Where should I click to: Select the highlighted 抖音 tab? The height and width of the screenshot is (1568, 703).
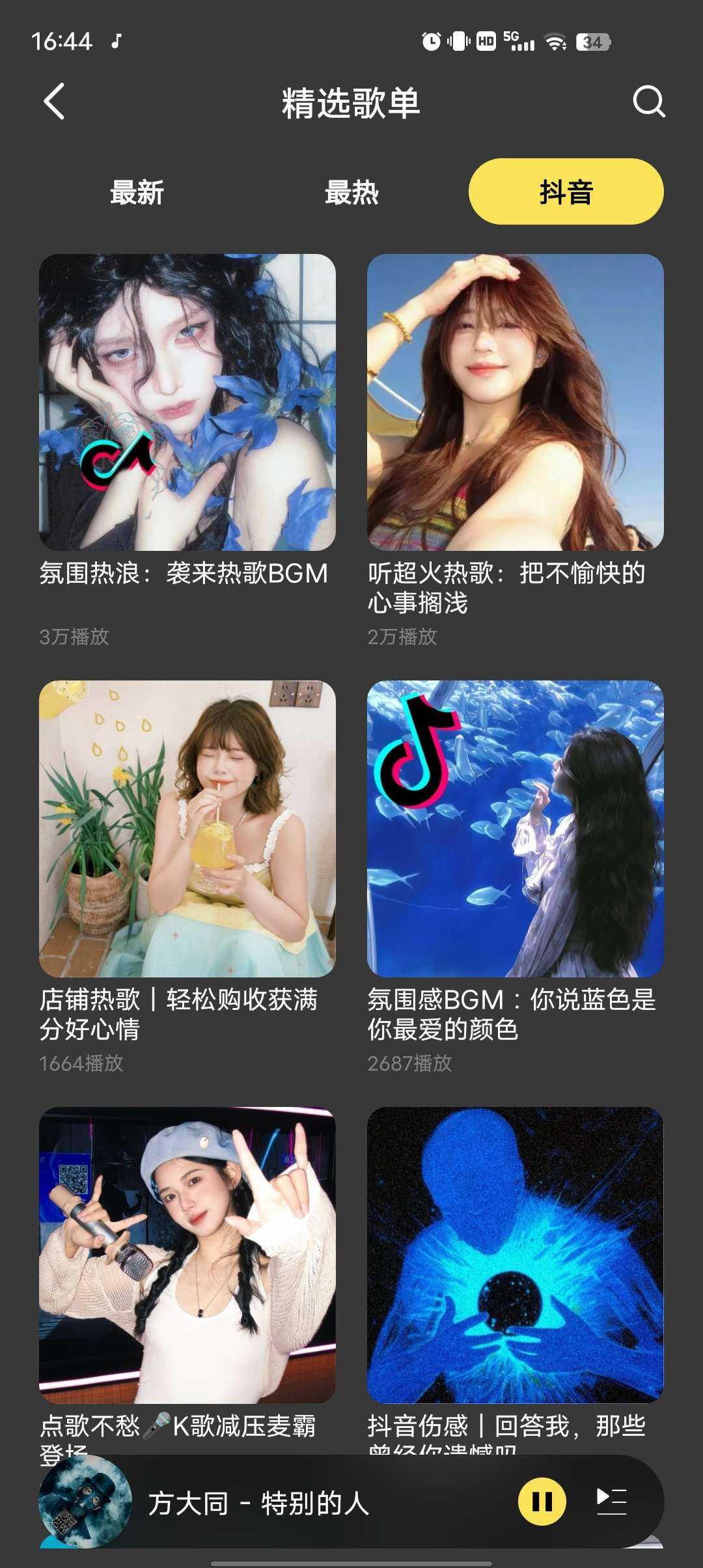point(566,192)
